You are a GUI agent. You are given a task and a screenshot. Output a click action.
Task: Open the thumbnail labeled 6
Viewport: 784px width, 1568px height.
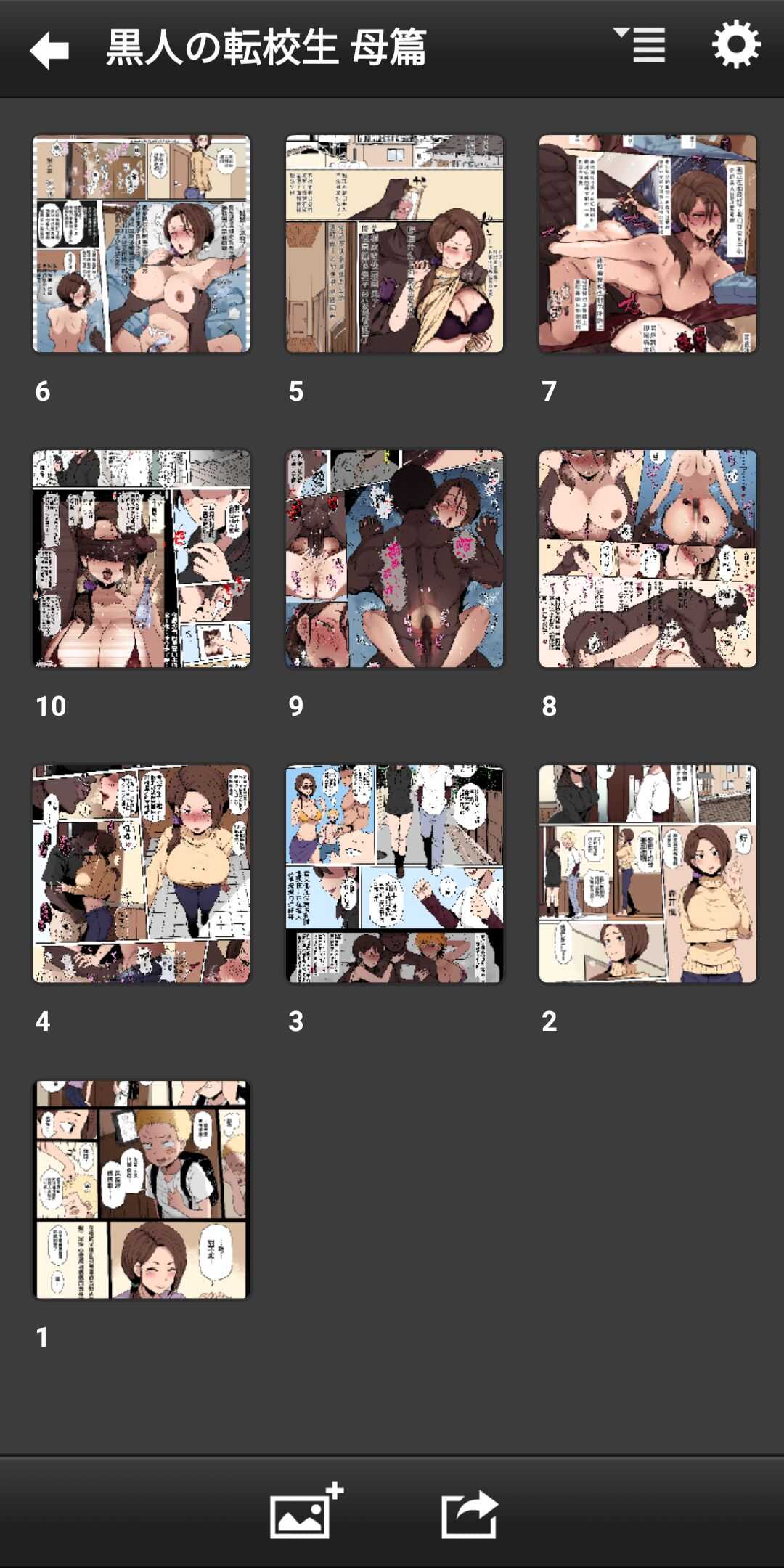141,243
